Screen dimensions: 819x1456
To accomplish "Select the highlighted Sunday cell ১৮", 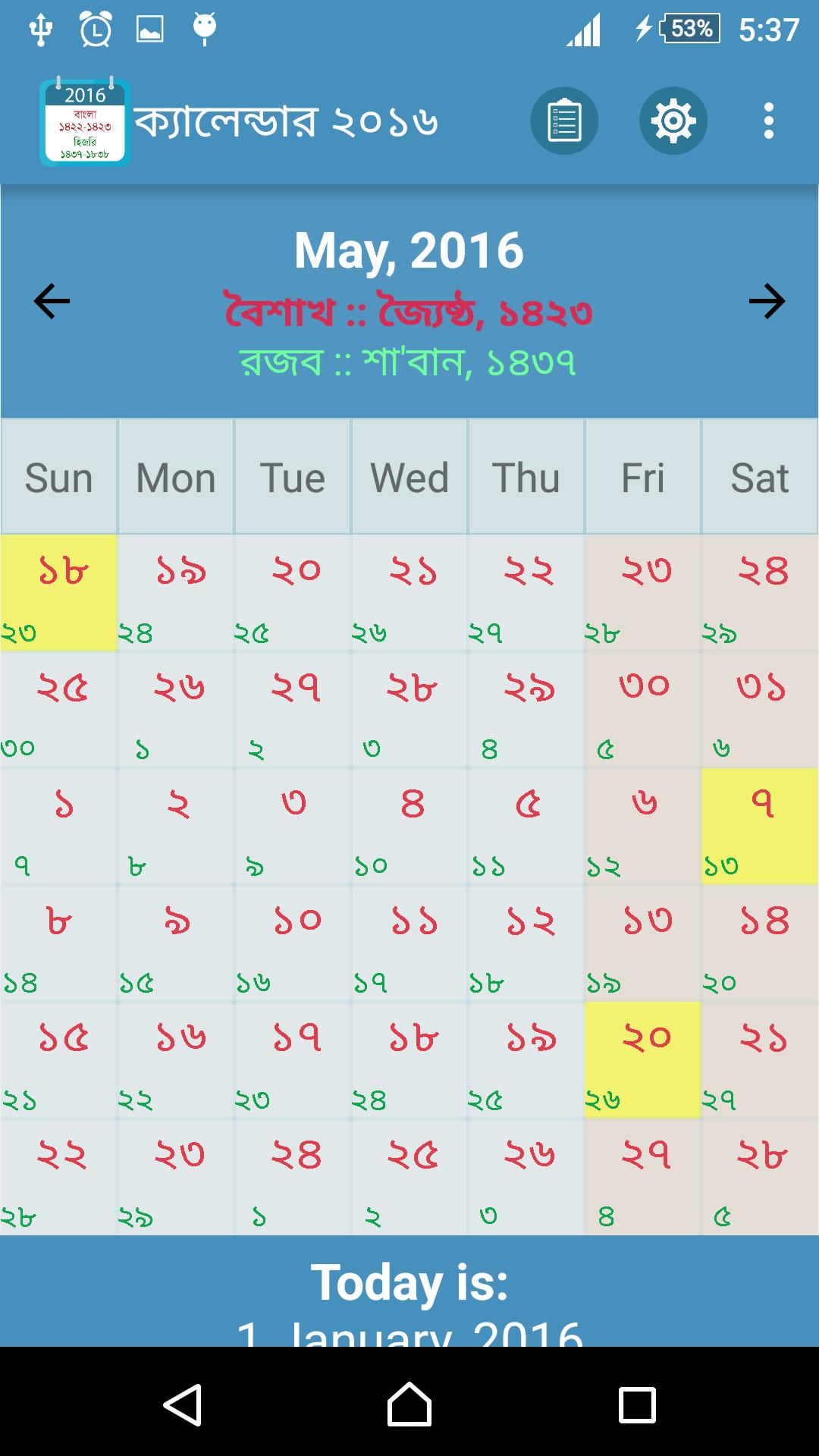I will pos(59,593).
